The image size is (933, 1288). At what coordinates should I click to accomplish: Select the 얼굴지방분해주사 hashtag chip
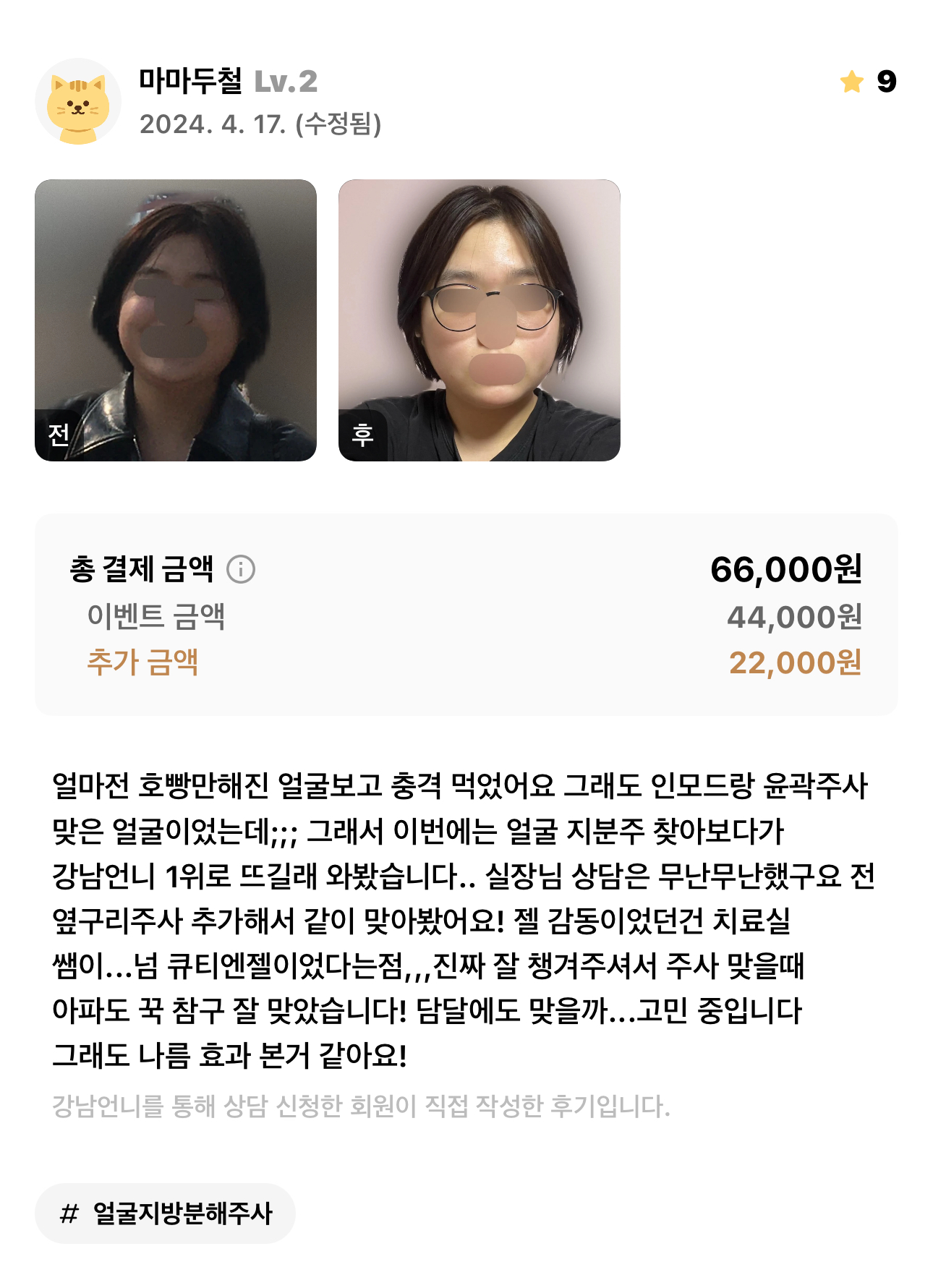[166, 1213]
